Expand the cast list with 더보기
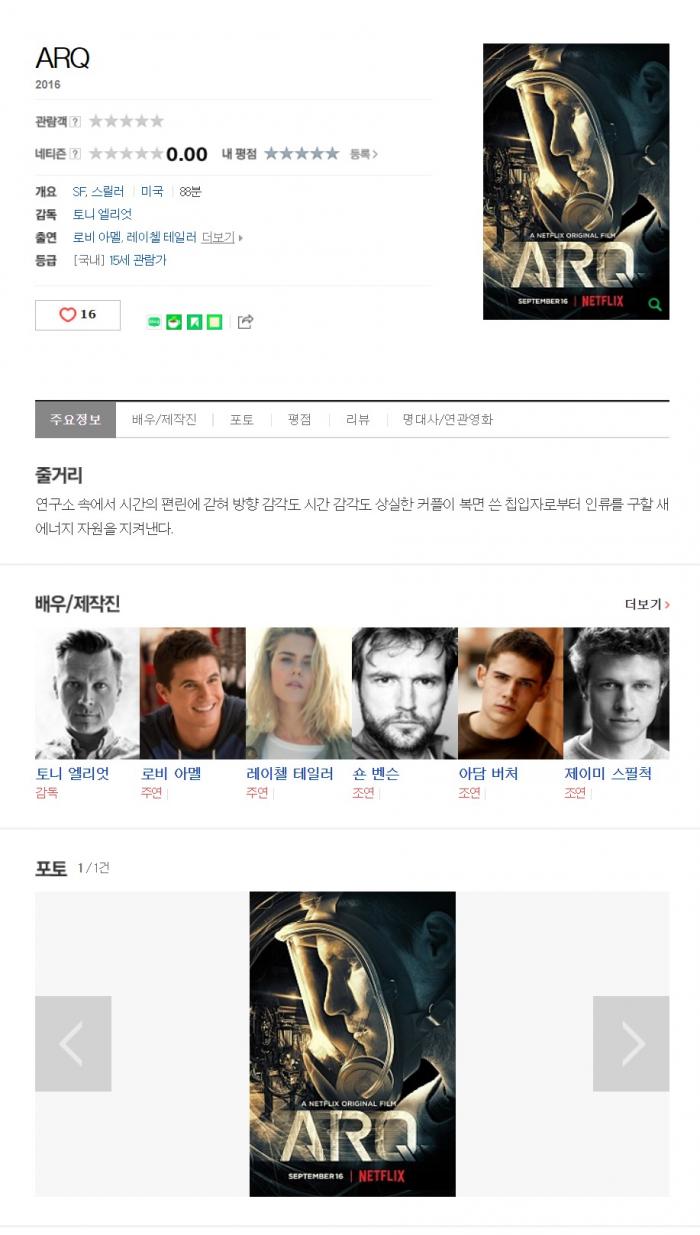 pyautogui.click(x=221, y=237)
